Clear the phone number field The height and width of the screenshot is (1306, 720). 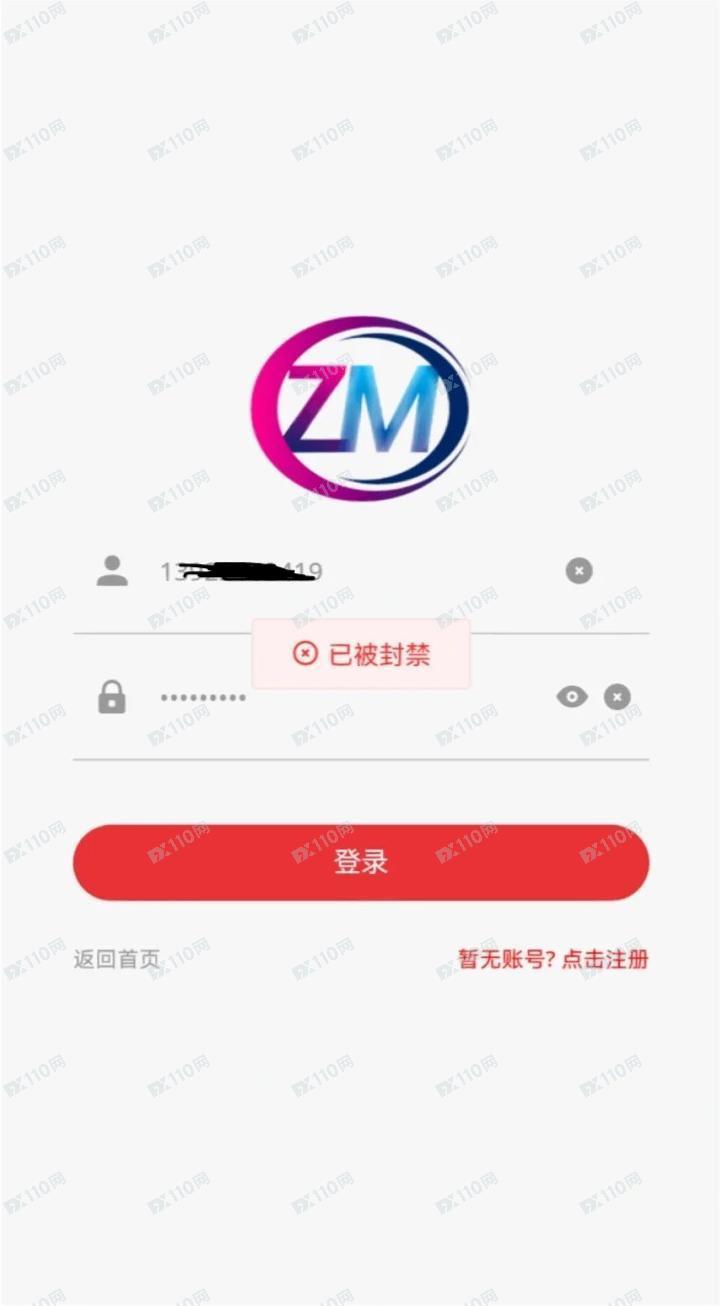pos(579,571)
